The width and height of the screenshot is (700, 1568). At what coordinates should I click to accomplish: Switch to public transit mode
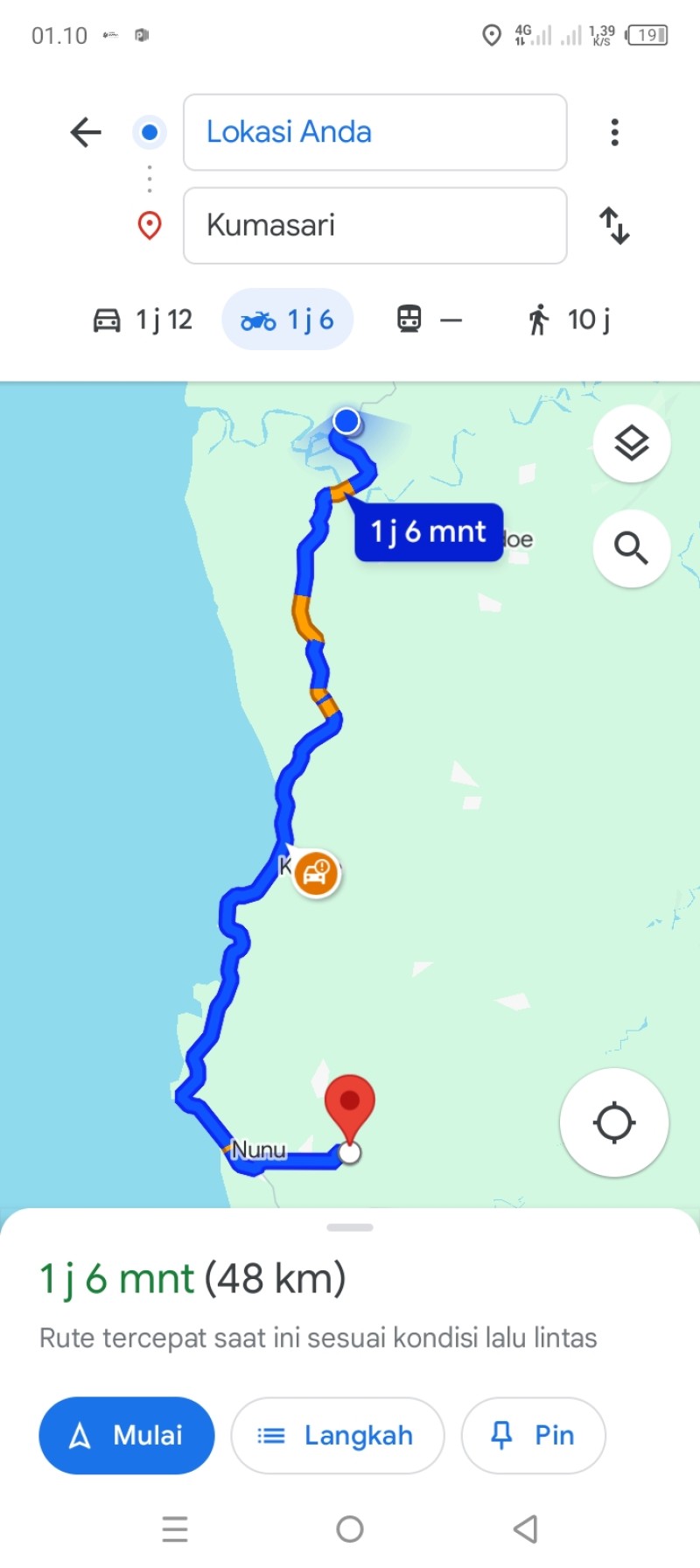pos(429,320)
